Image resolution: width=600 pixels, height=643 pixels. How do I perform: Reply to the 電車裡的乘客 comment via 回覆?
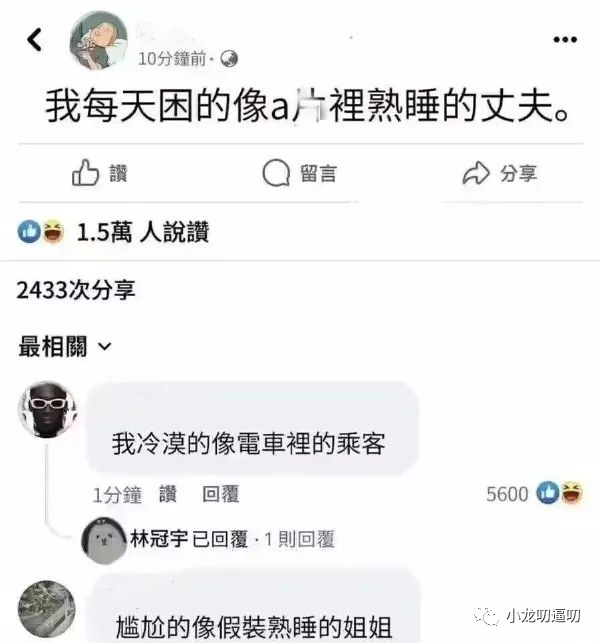(x=220, y=494)
